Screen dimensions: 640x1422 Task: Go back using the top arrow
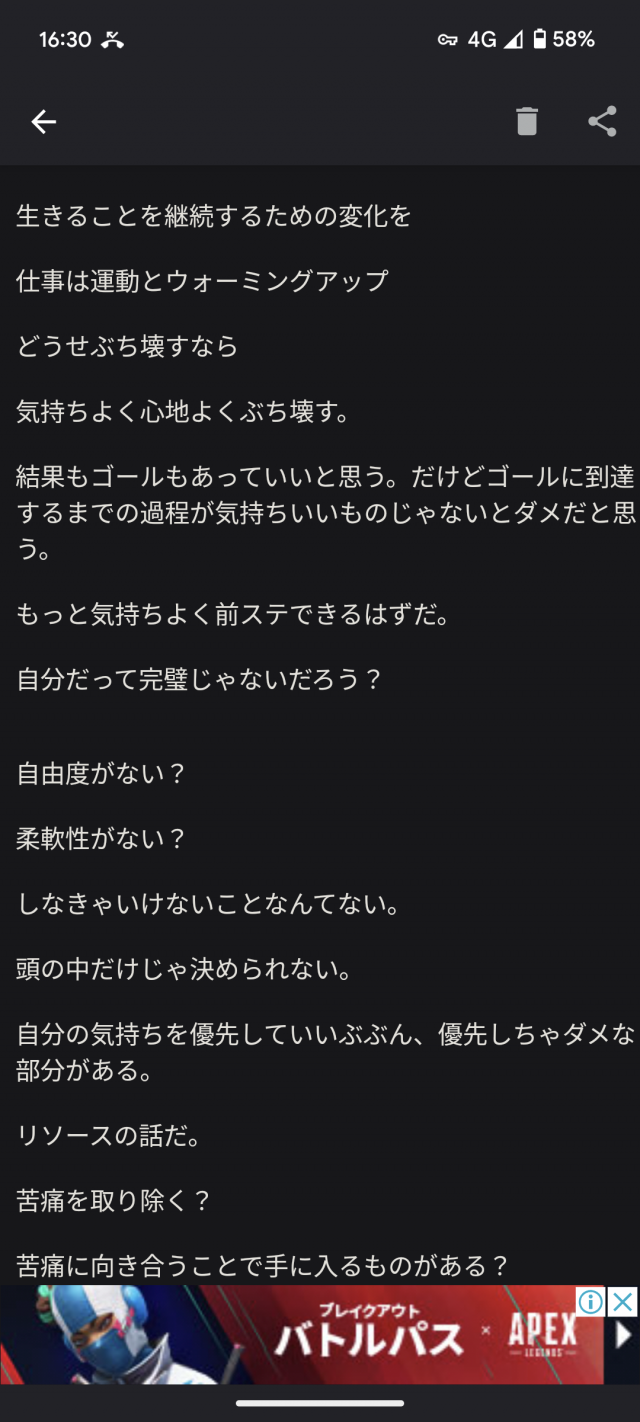pos(43,122)
